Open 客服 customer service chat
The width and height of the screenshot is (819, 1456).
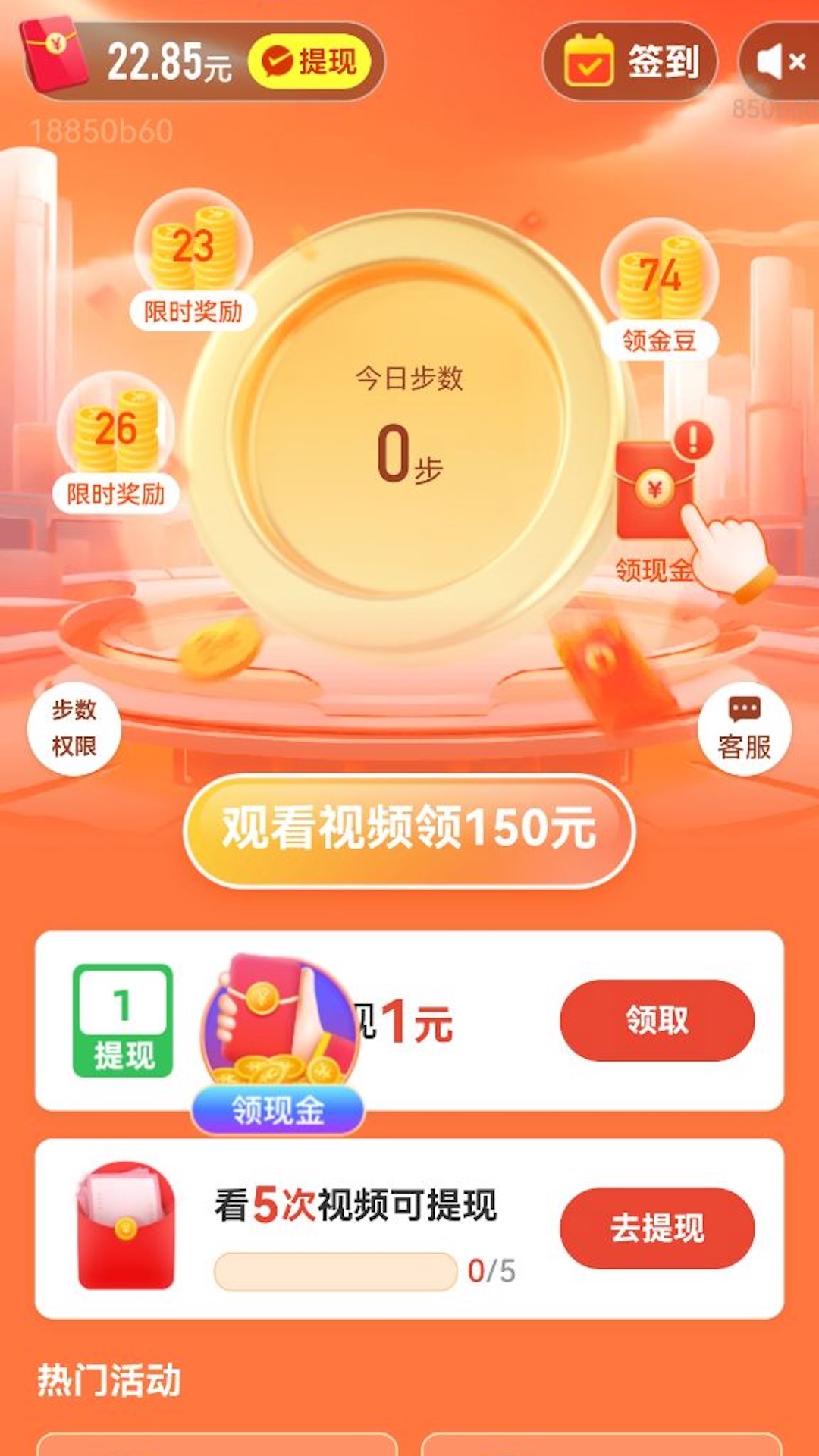pos(747,728)
